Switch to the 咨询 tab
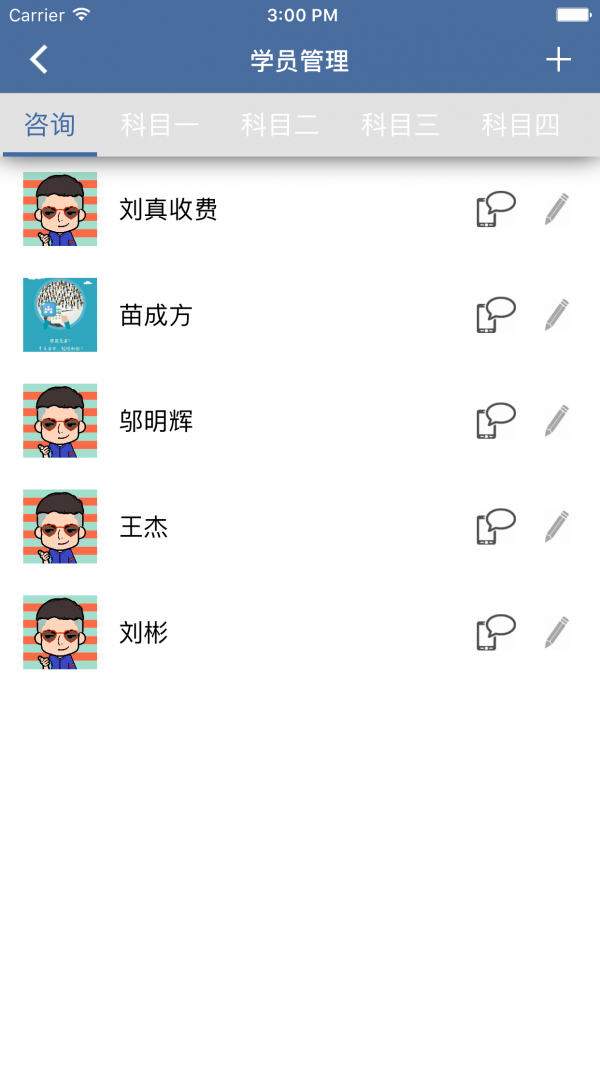The image size is (600, 1067). 50,125
